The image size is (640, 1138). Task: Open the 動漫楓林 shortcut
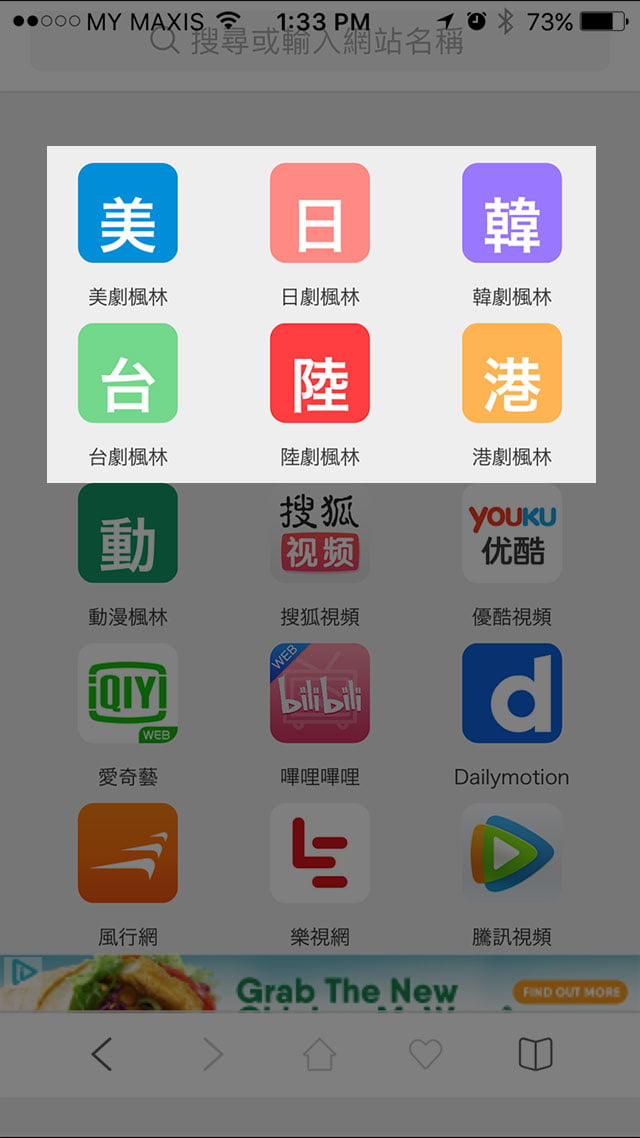pos(128,534)
